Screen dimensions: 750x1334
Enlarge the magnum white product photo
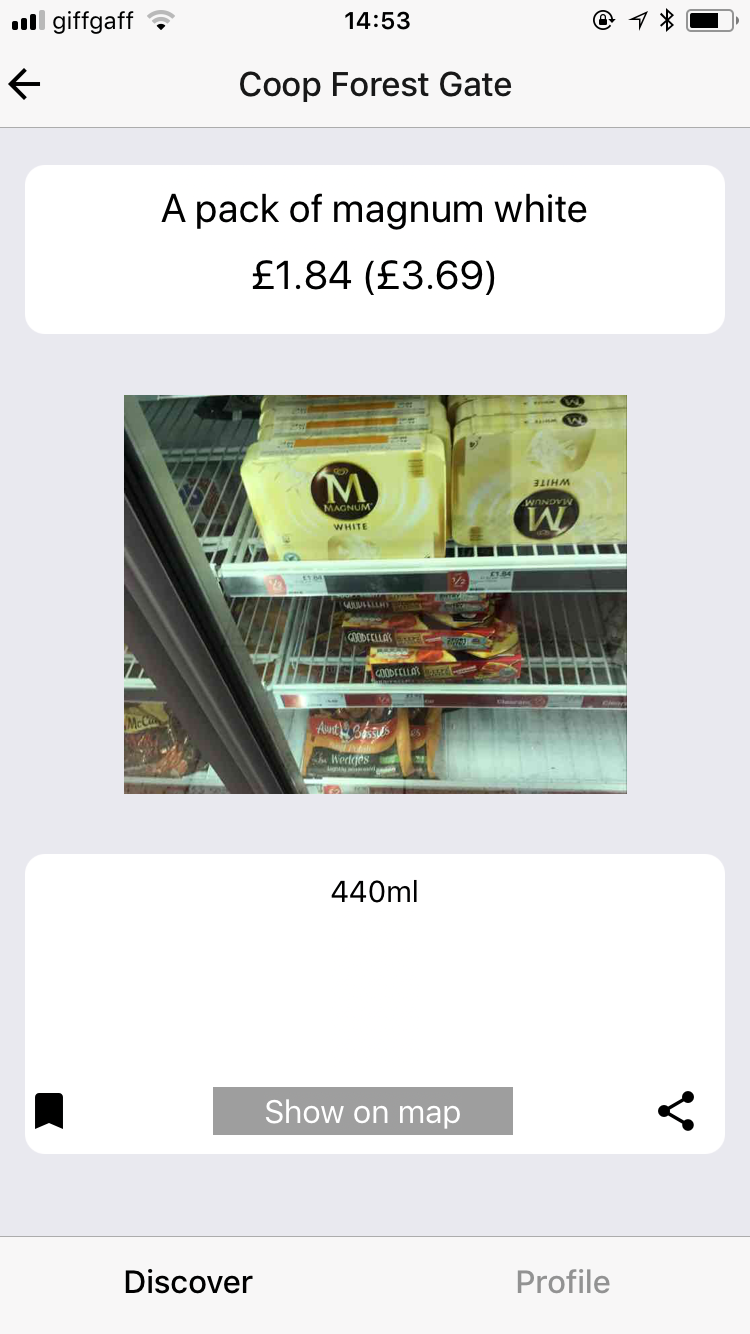coord(375,594)
